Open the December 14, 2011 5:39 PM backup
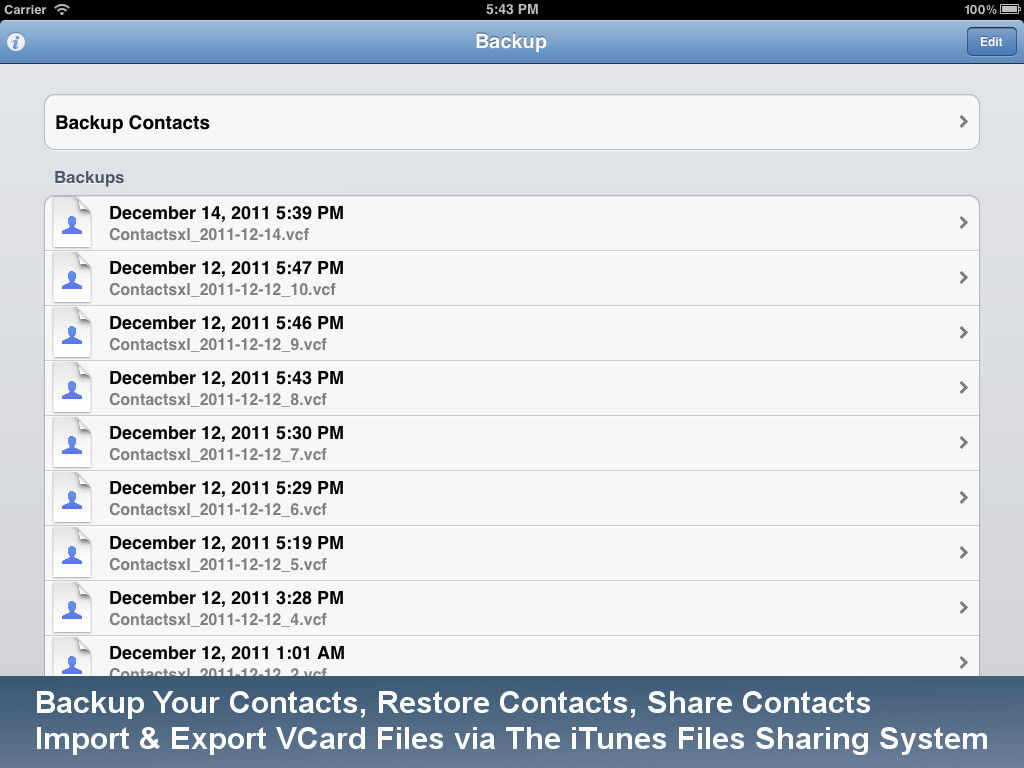The image size is (1024, 768). point(511,223)
